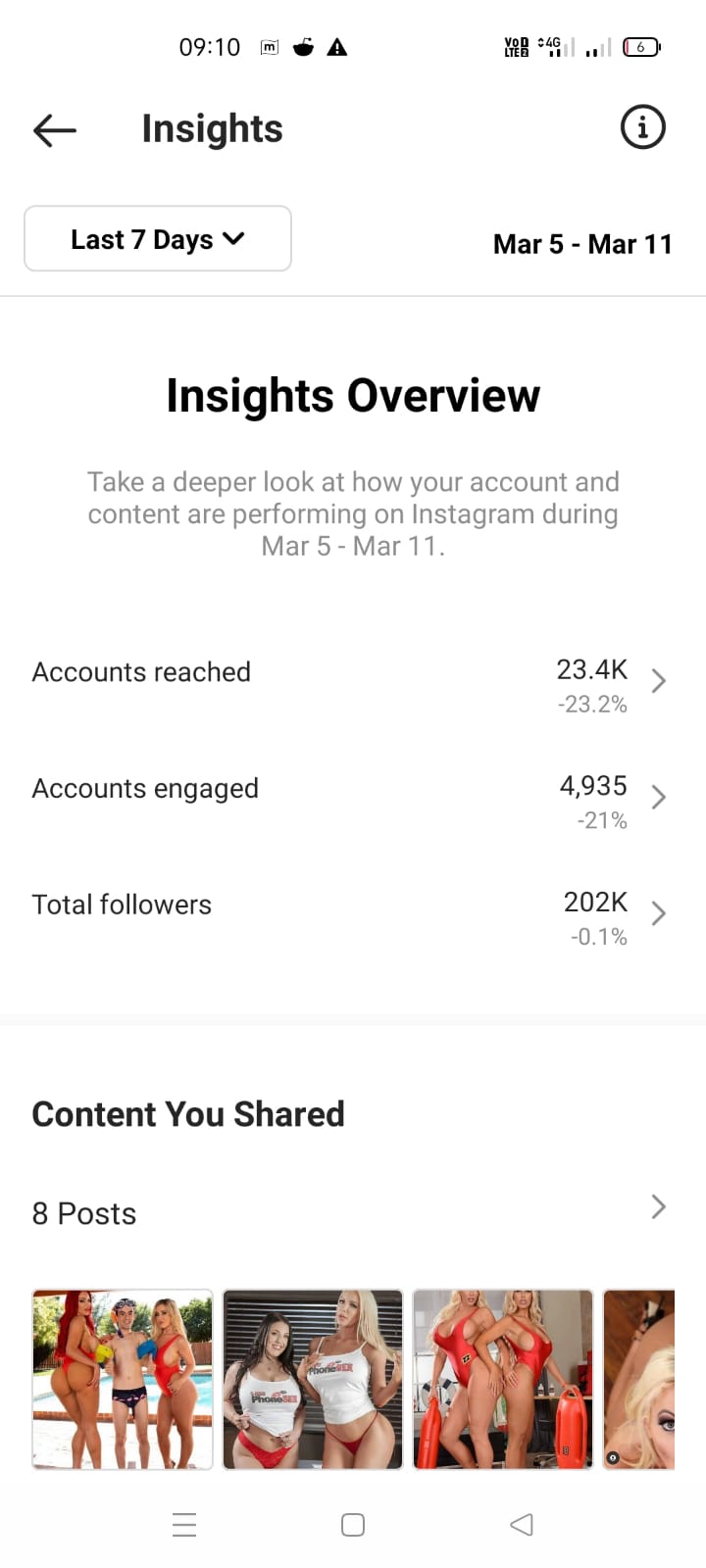View Accounts engaged details
Screen dimensions: 706x1568
353,800
